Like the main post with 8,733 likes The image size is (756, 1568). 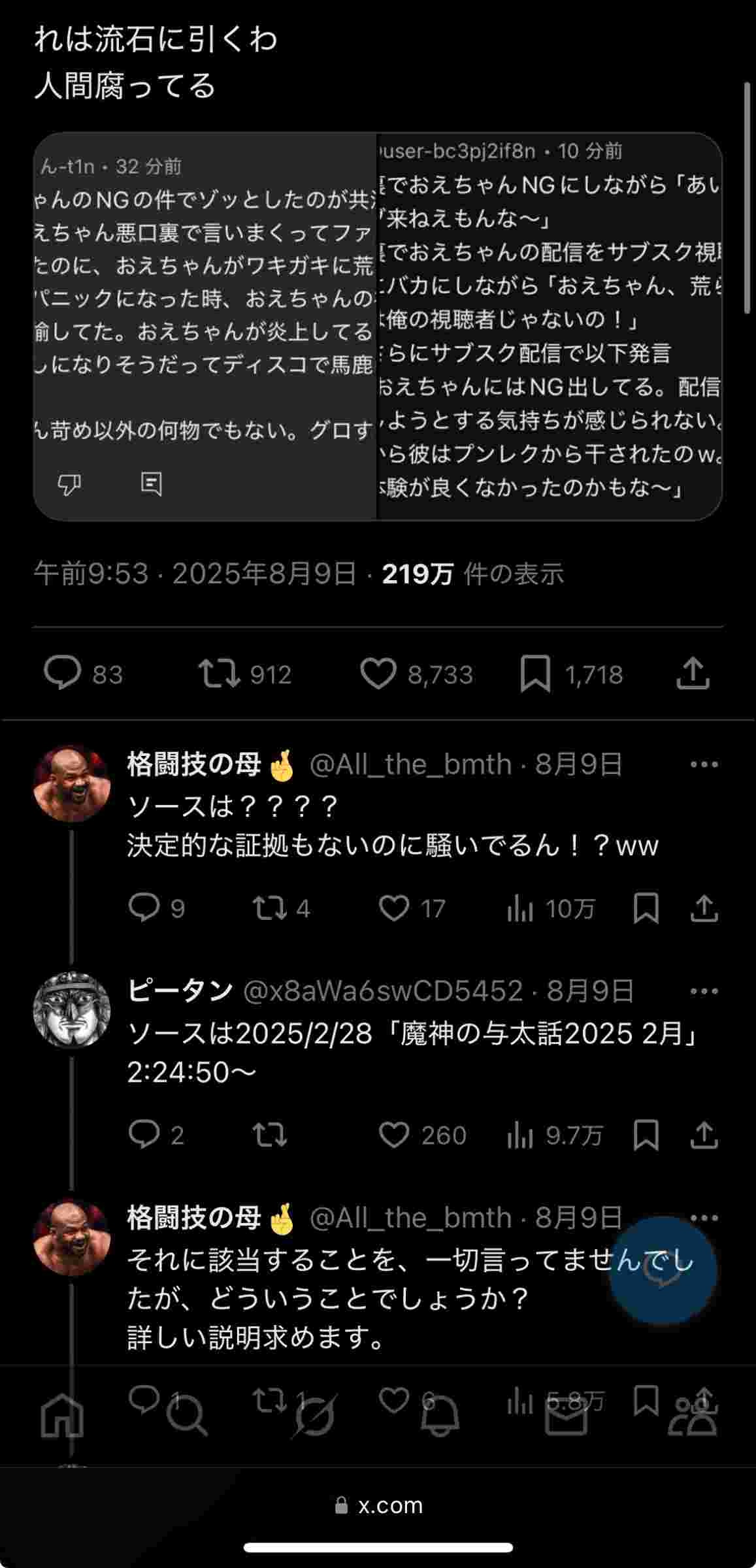(379, 674)
